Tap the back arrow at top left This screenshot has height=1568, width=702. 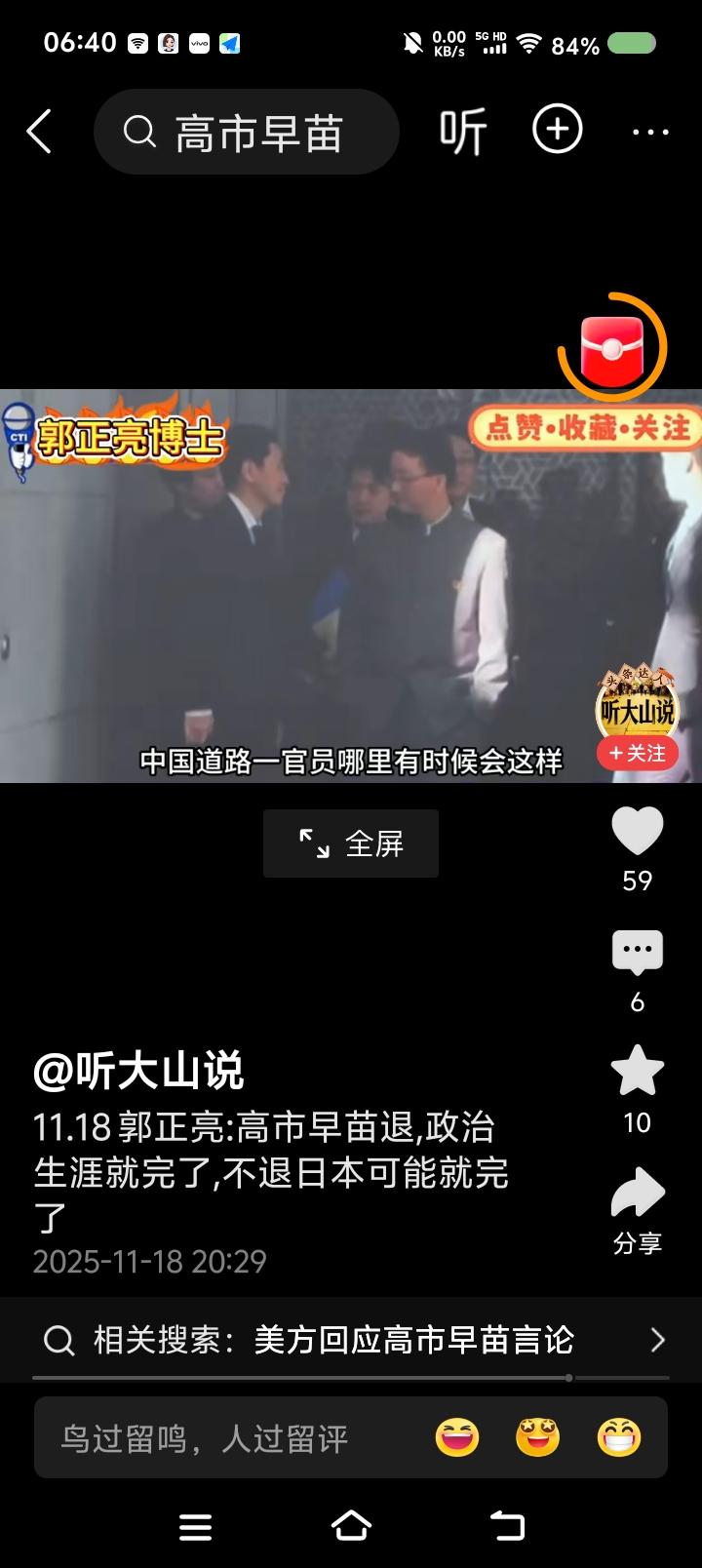click(40, 131)
